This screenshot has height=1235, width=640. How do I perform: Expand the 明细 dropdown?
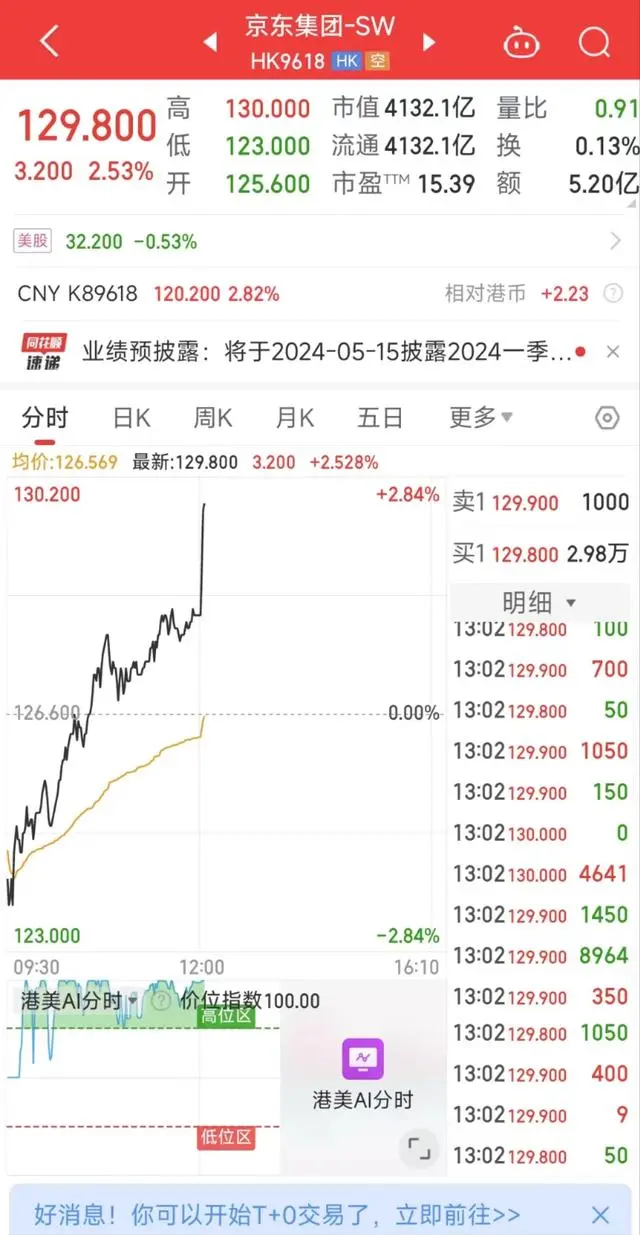click(x=540, y=602)
